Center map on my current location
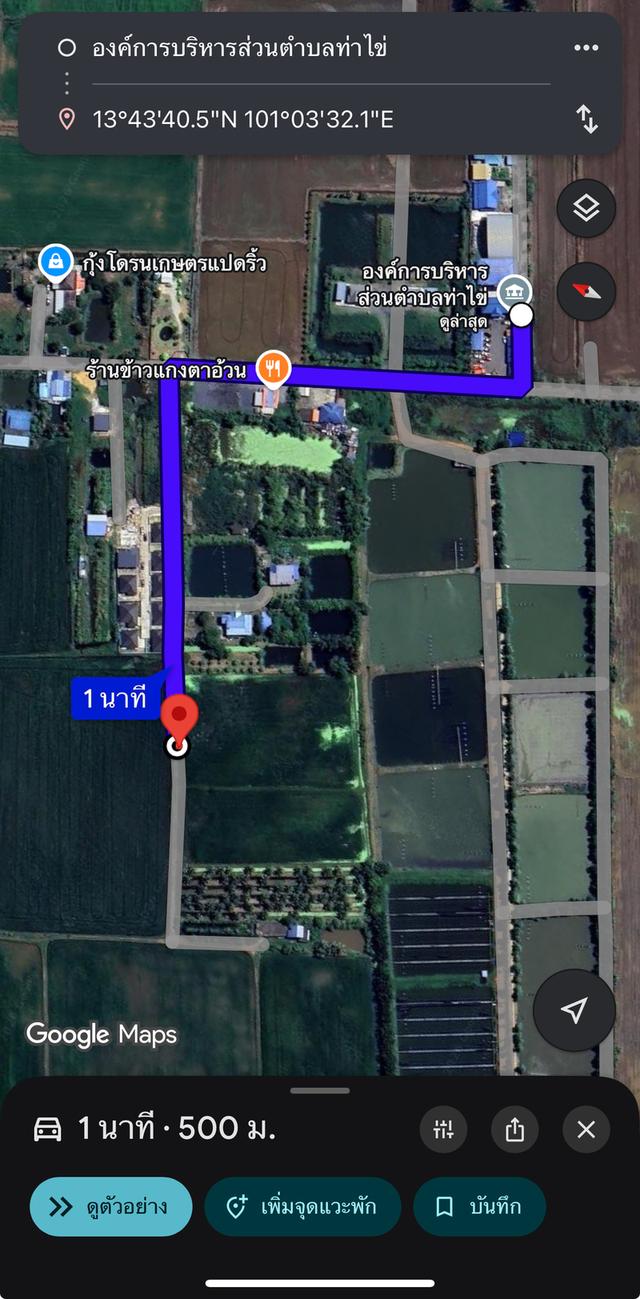Viewport: 640px width, 1299px height. pos(574,1010)
